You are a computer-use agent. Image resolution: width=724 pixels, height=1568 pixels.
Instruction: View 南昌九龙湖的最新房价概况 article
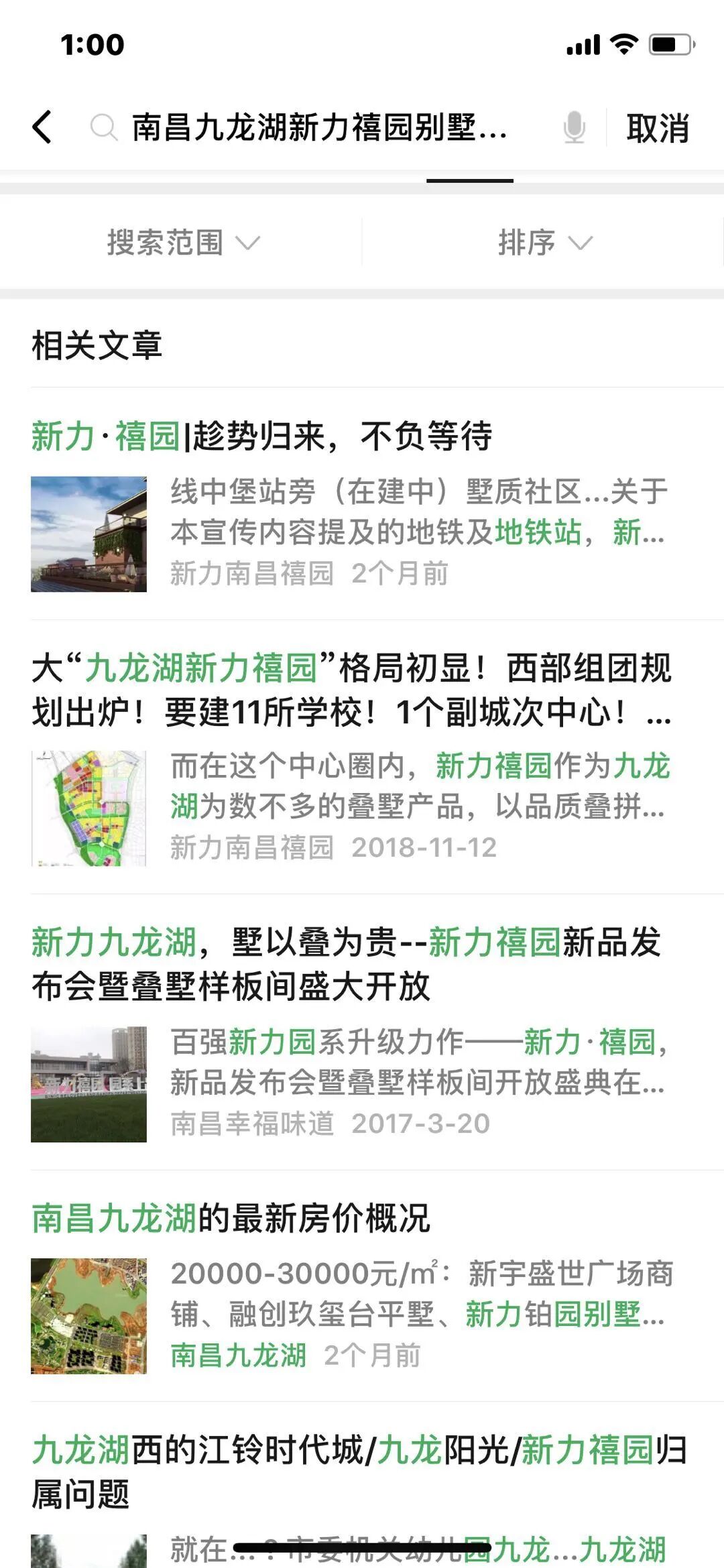coord(231,1218)
